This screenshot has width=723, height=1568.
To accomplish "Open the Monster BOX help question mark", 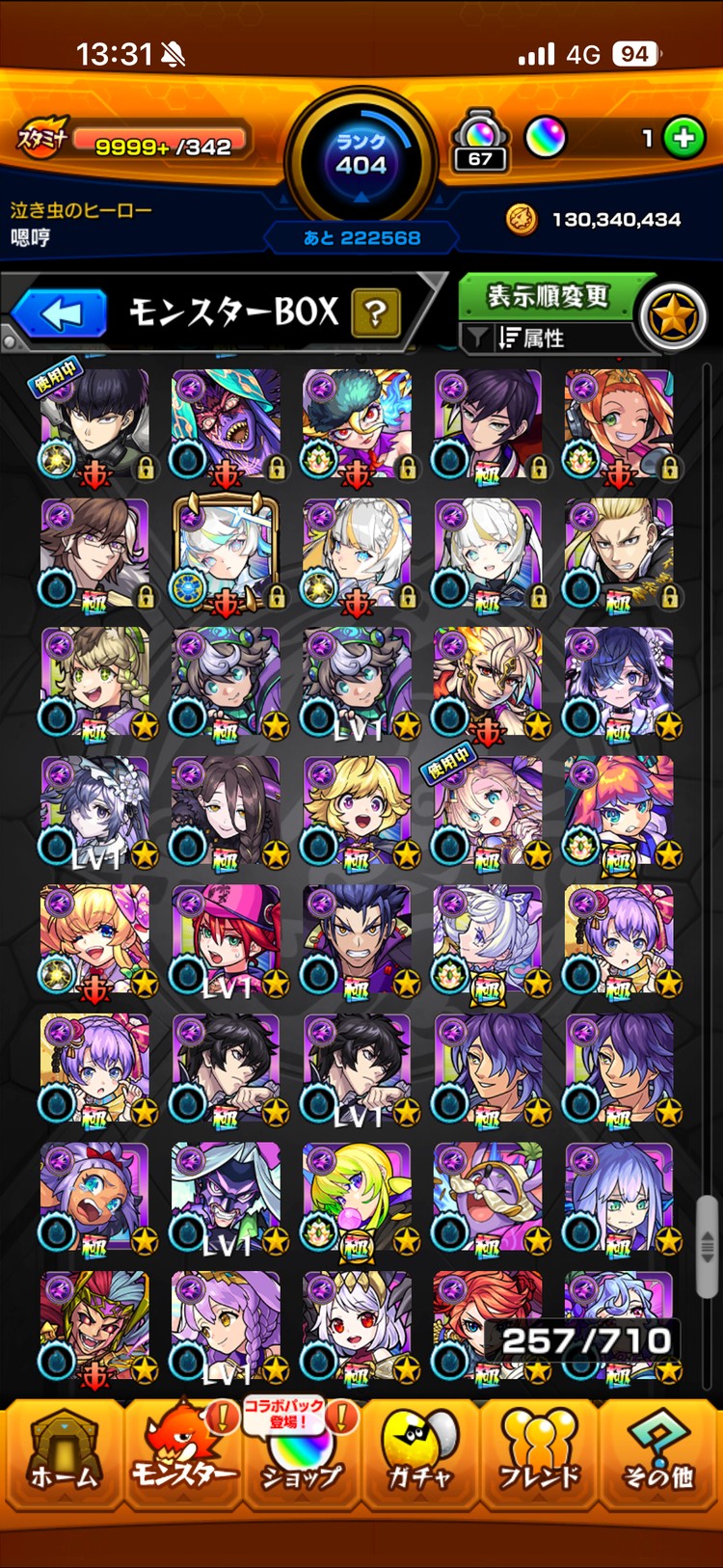I will click(x=376, y=312).
